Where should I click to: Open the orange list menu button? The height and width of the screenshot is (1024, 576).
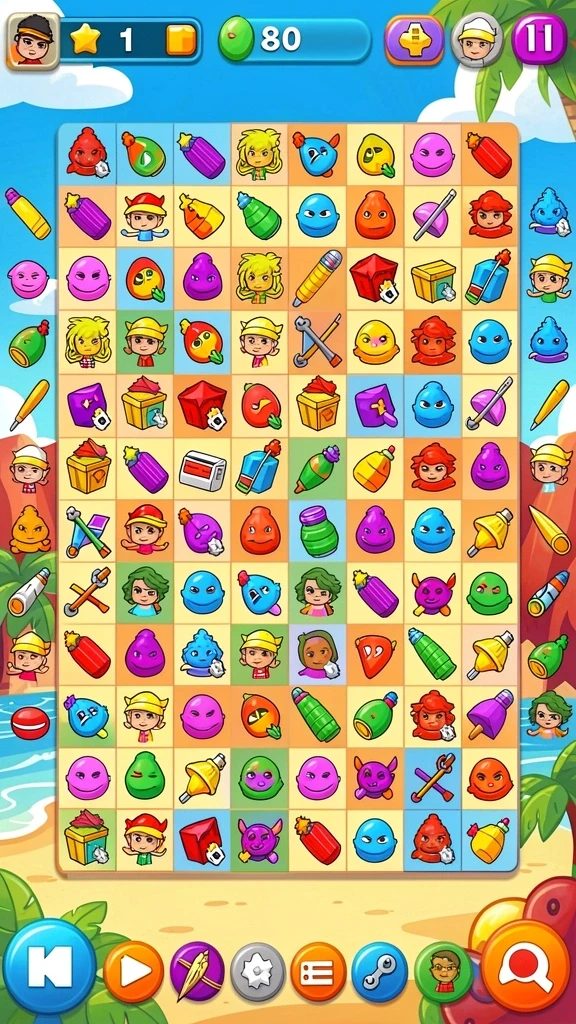click(x=319, y=972)
